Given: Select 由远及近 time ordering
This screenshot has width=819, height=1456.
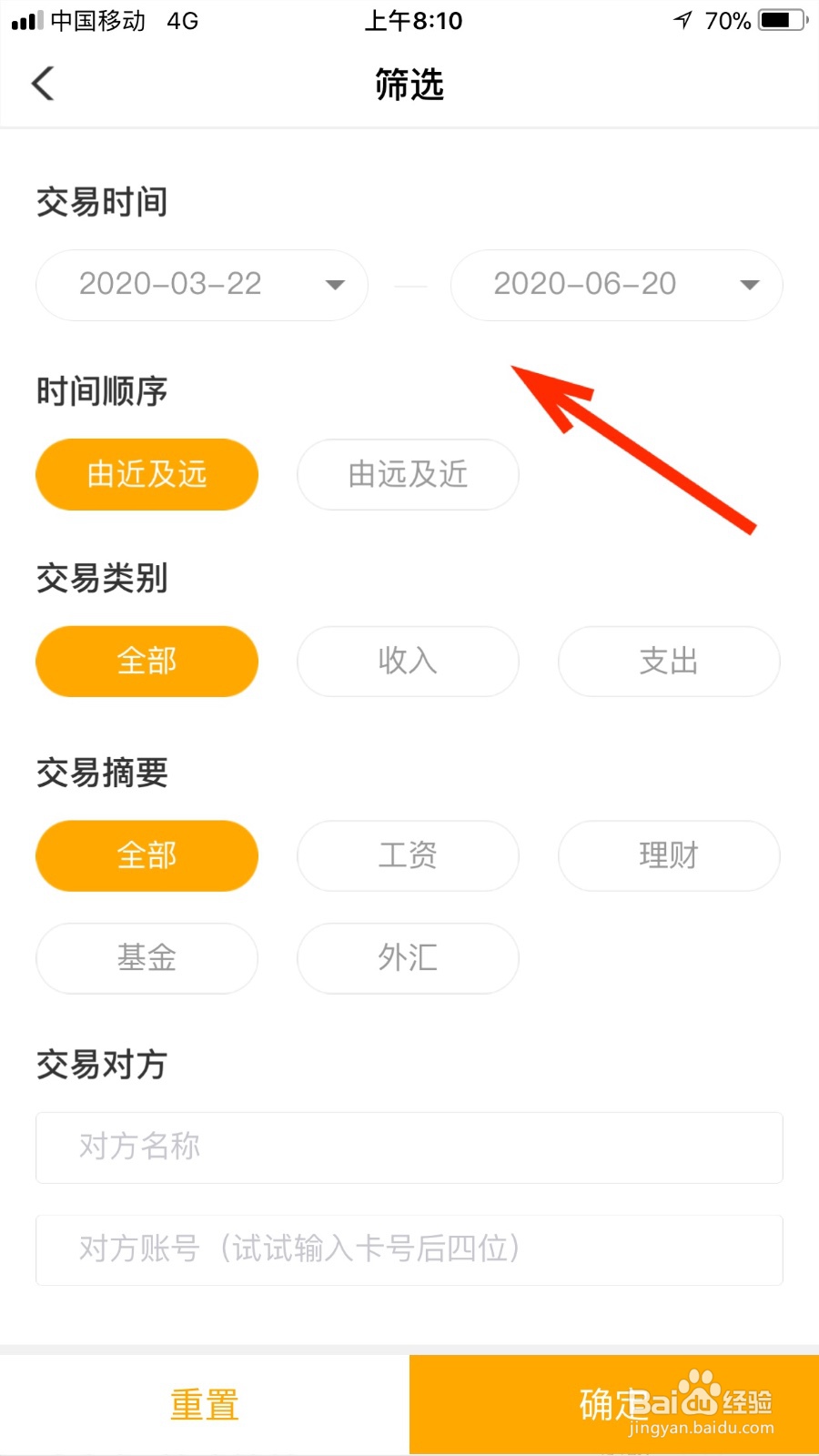Looking at the screenshot, I should 408,474.
